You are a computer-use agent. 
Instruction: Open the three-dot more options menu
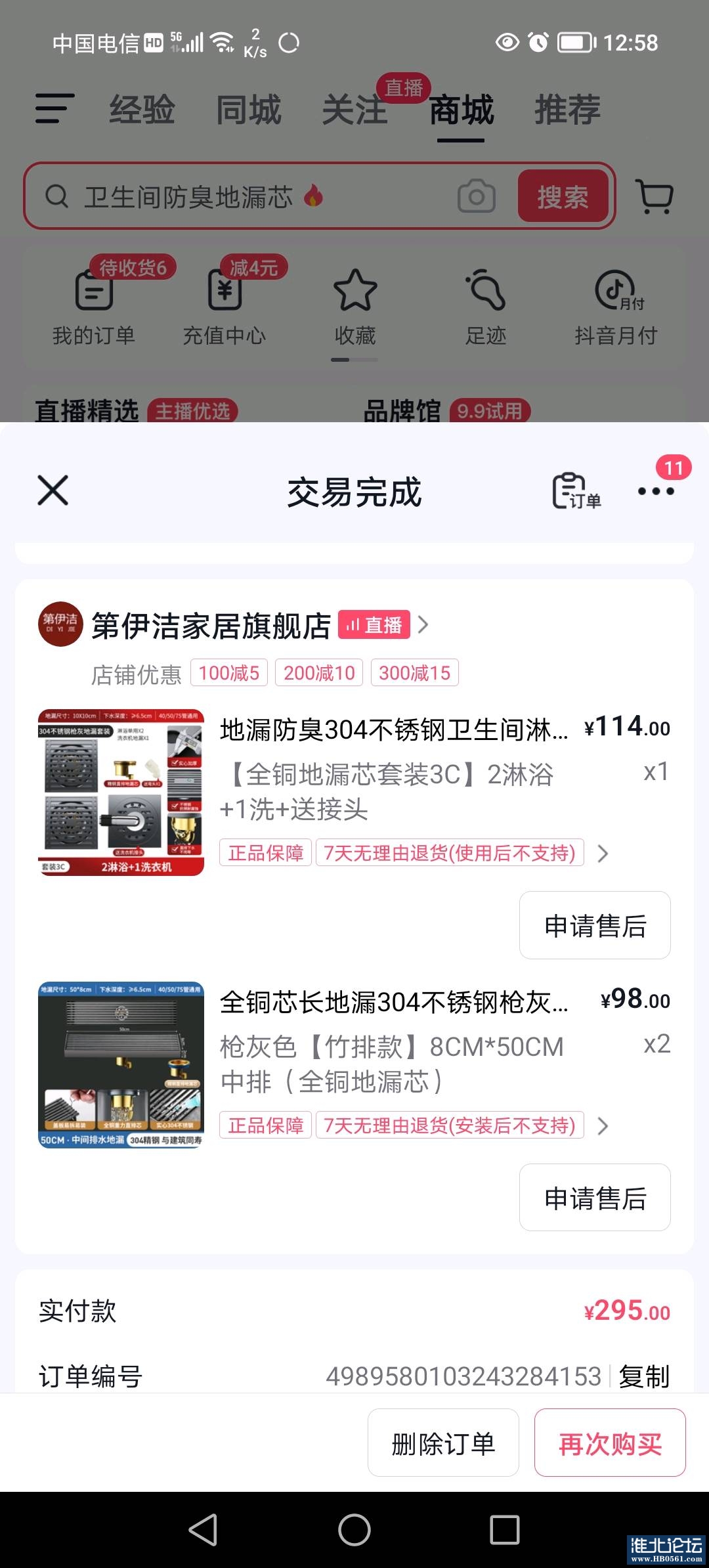point(656,491)
